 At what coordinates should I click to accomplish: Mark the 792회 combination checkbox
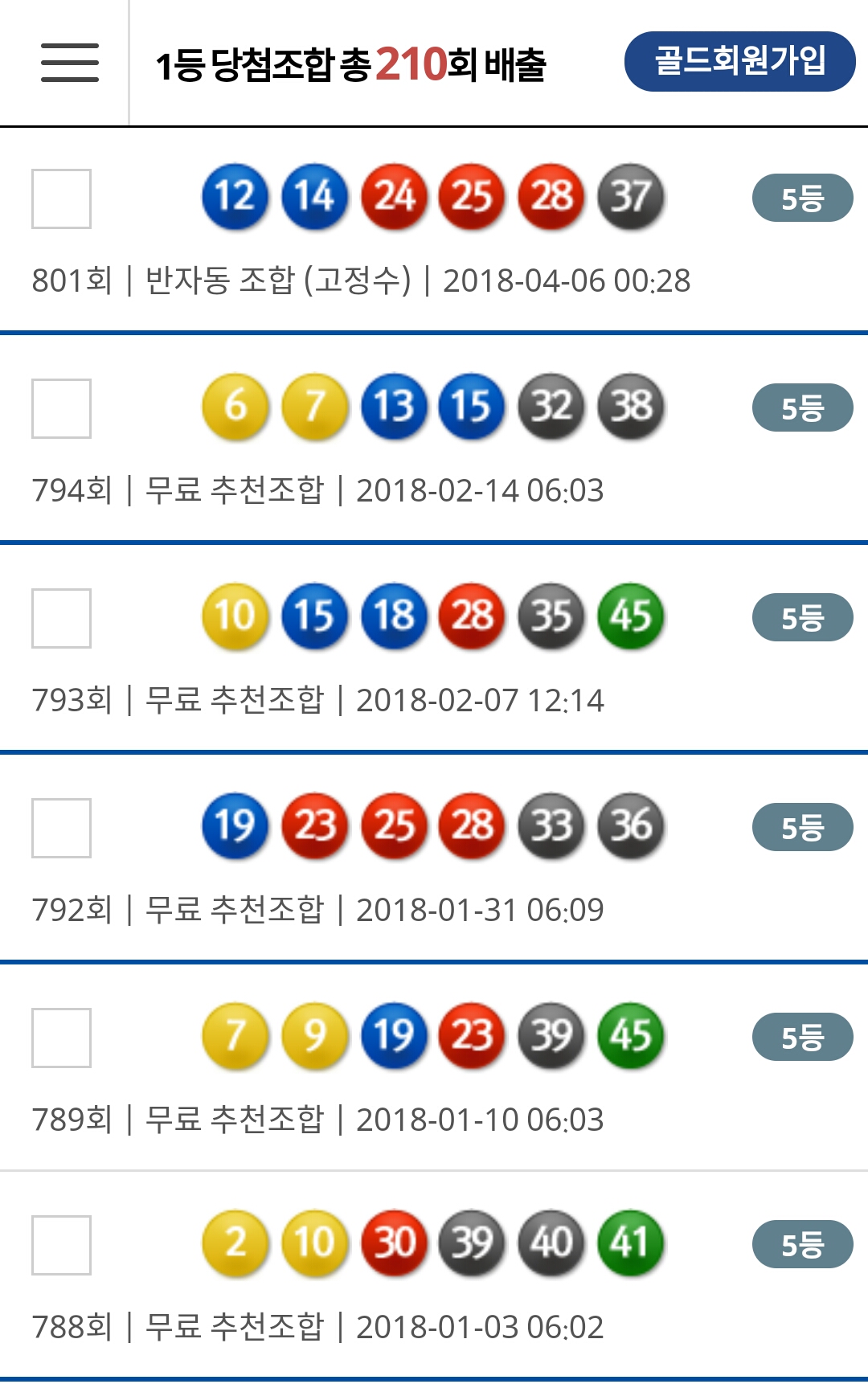61,828
